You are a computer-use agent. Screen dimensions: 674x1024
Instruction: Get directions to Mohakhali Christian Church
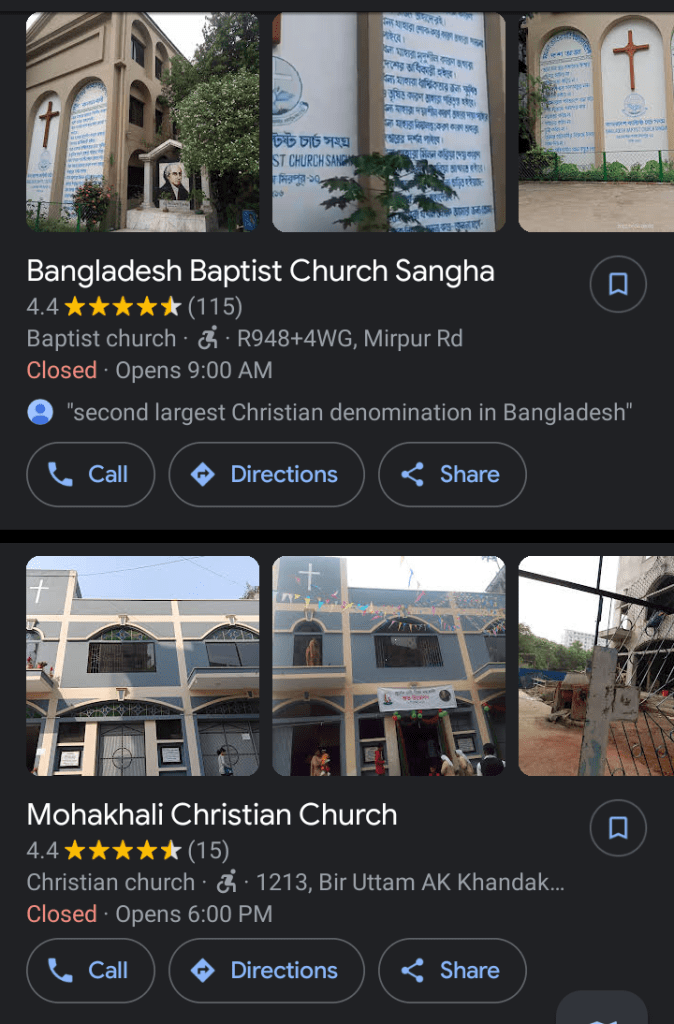tap(266, 970)
